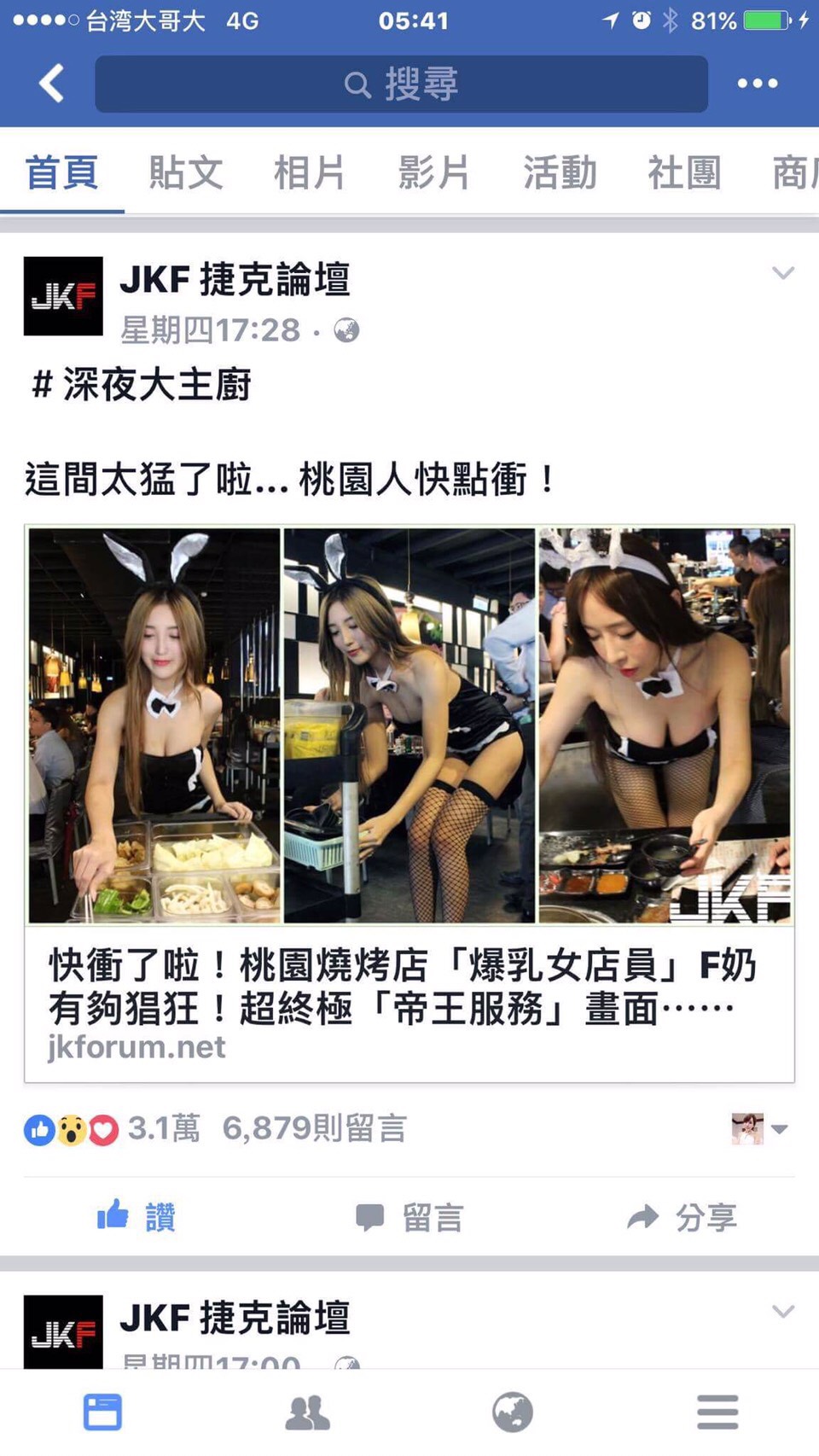Switch to the 貼文 tab

[x=186, y=173]
